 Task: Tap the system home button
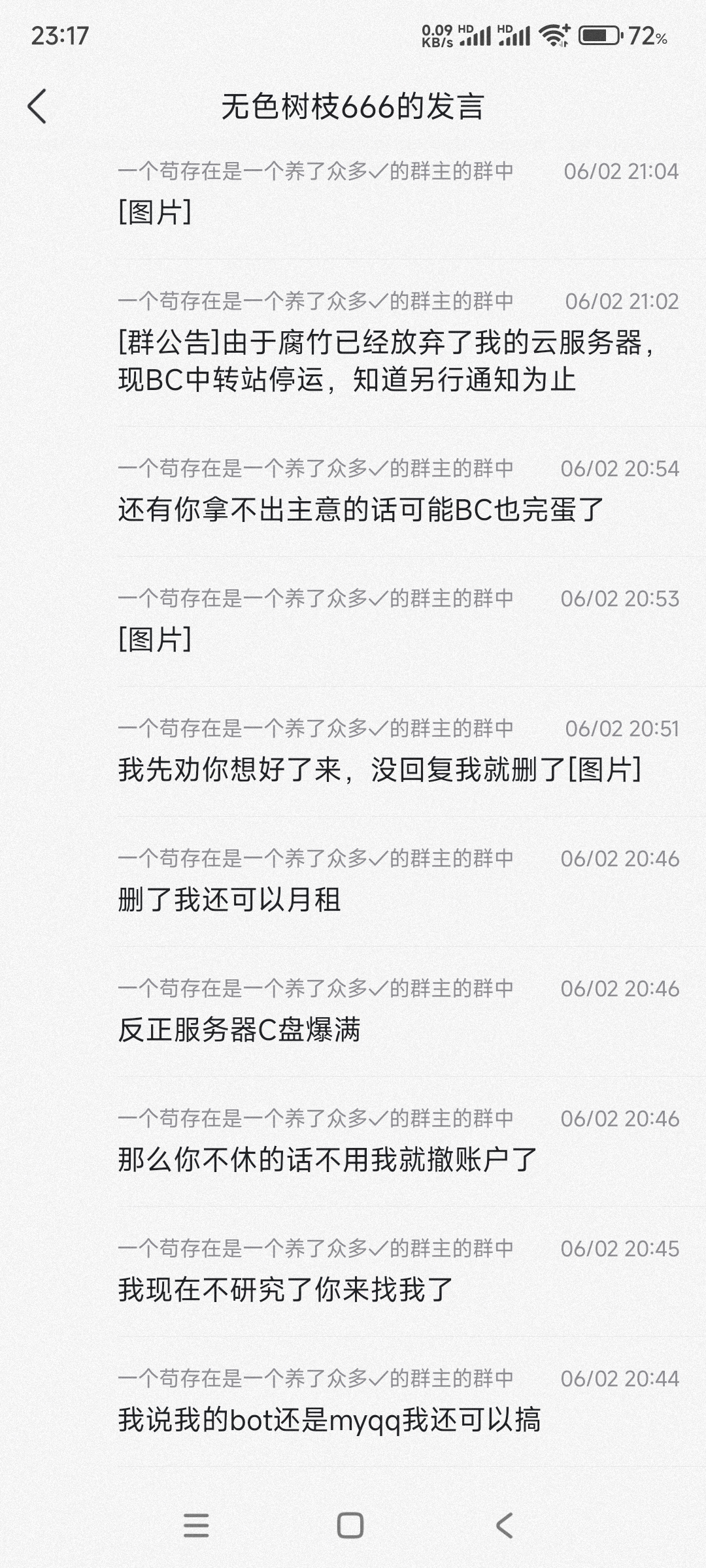[x=350, y=1526]
